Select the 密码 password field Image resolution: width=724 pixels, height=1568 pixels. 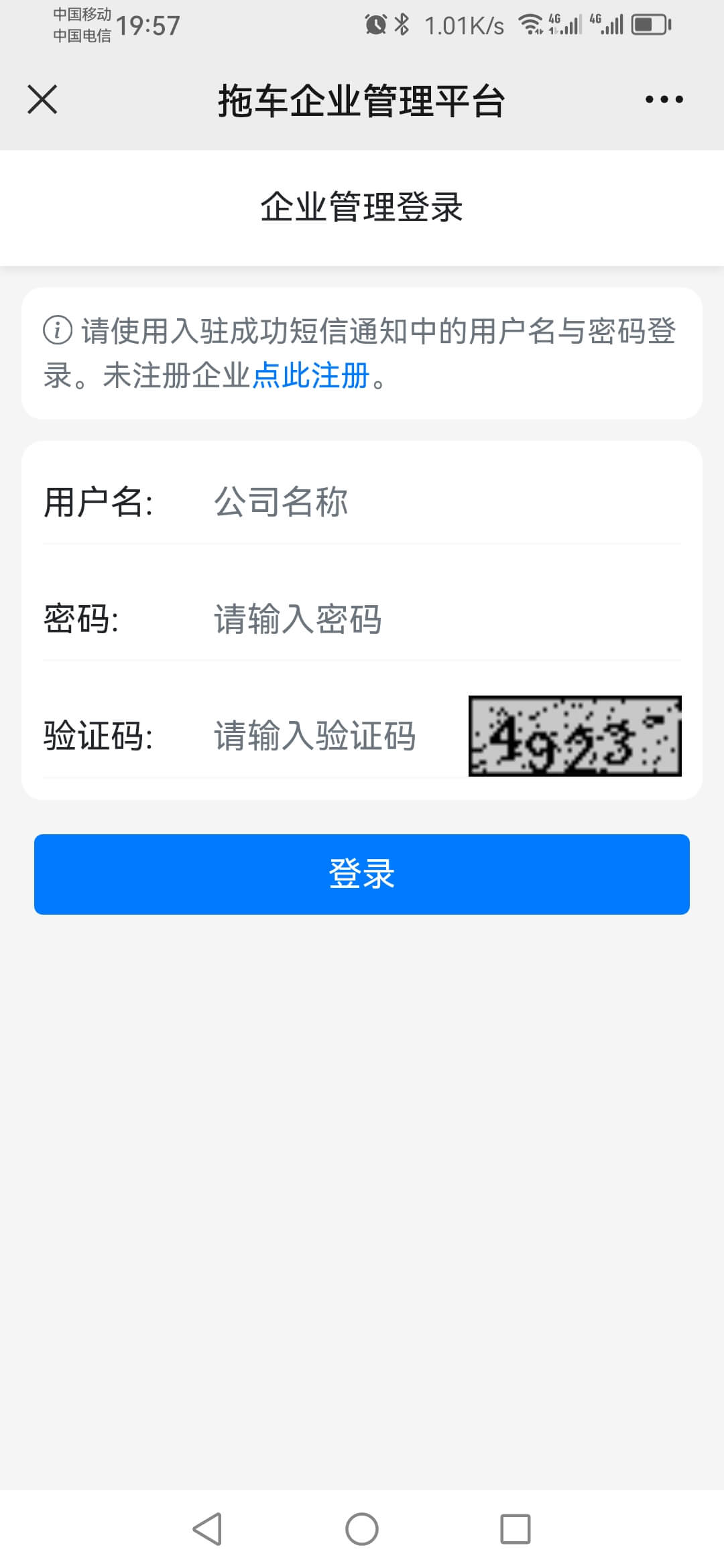pos(442,618)
